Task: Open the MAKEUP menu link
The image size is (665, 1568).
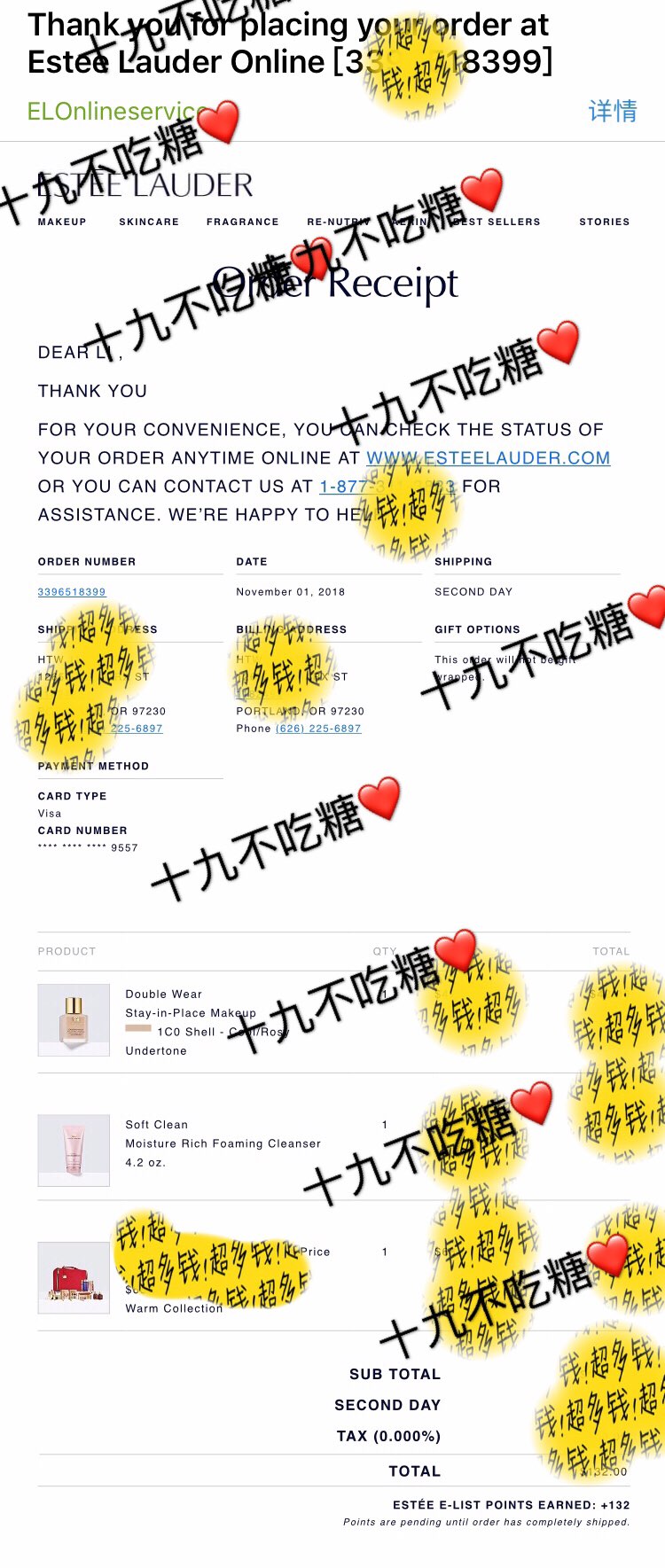Action: pyautogui.click(x=62, y=222)
